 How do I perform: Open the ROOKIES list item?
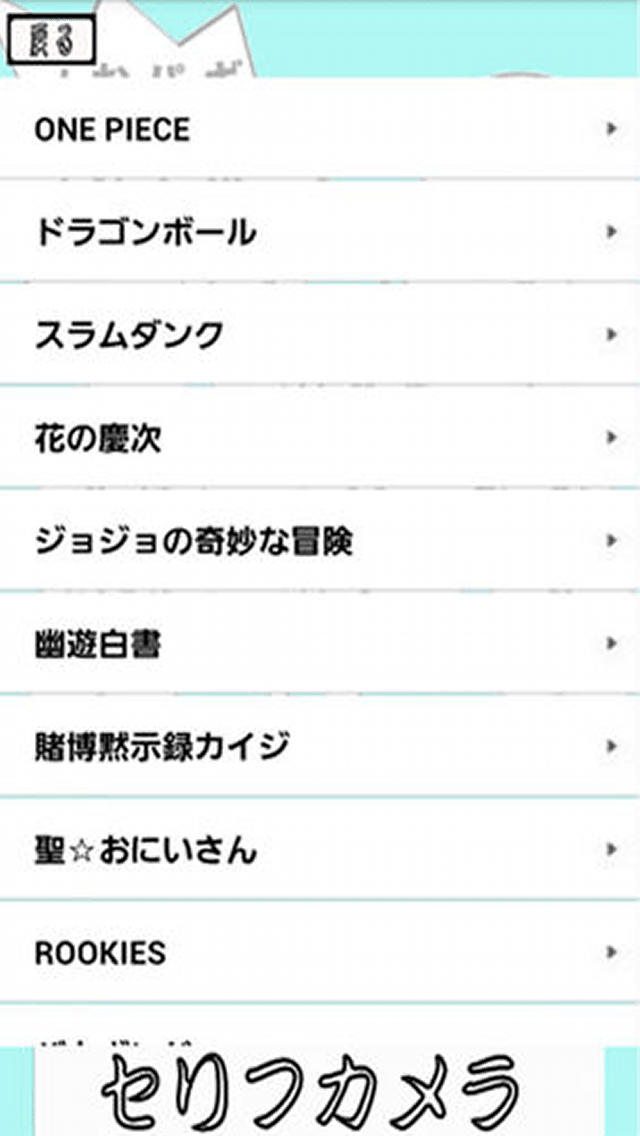click(x=320, y=952)
